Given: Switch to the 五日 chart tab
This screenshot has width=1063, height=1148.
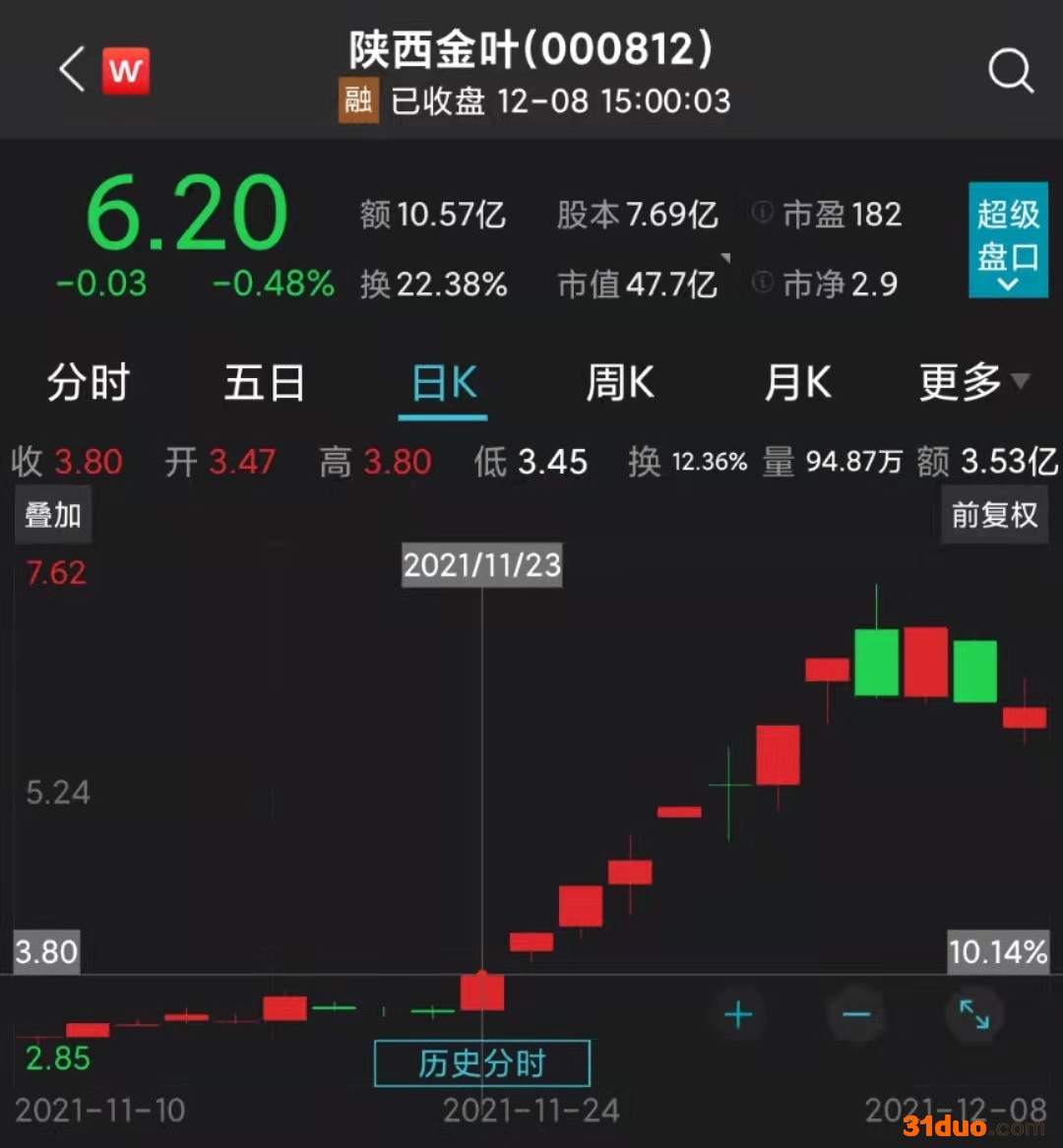Looking at the screenshot, I should tap(264, 383).
